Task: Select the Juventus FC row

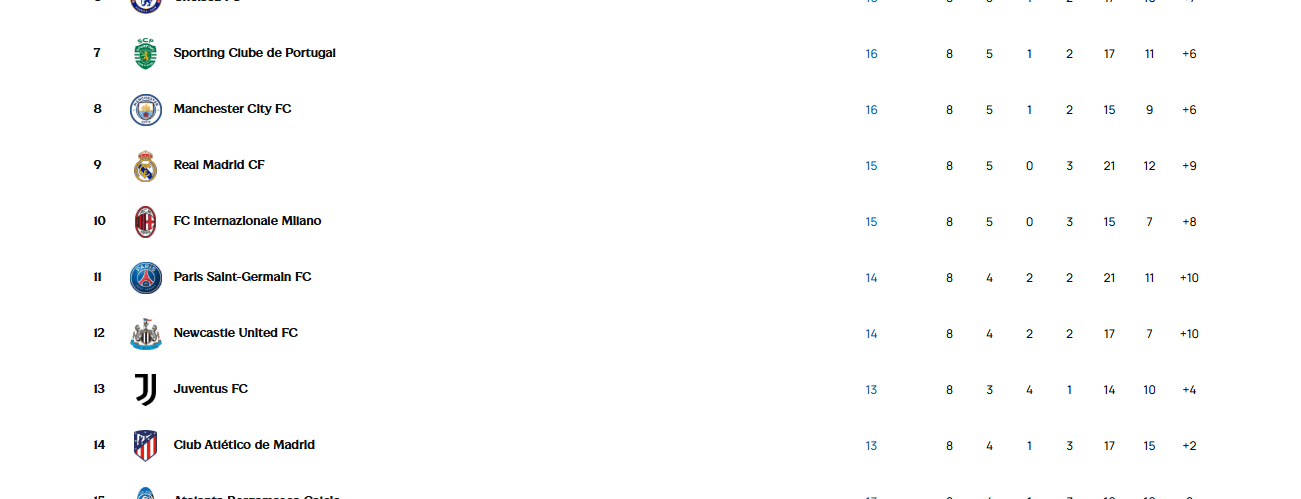Action: (210, 389)
